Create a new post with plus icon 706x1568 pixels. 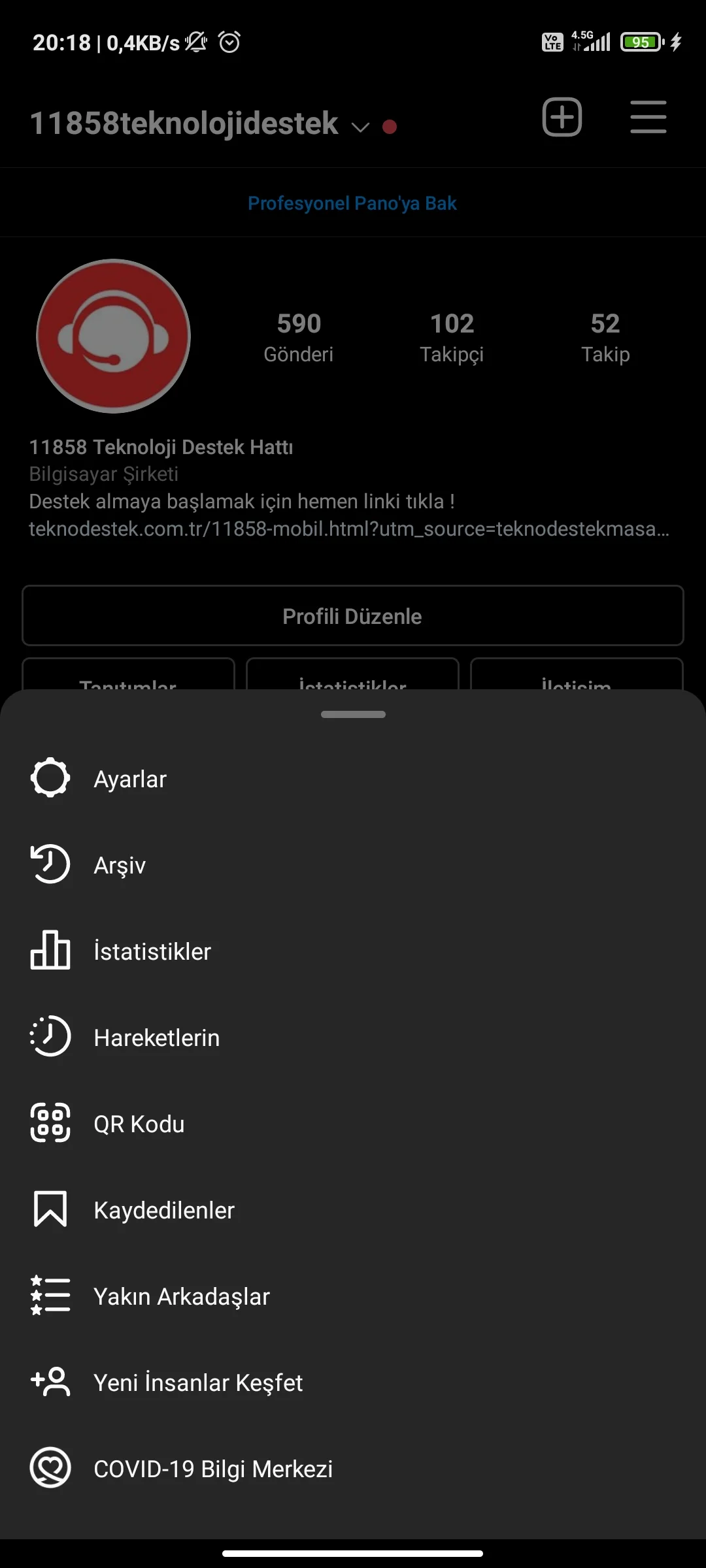click(x=562, y=118)
